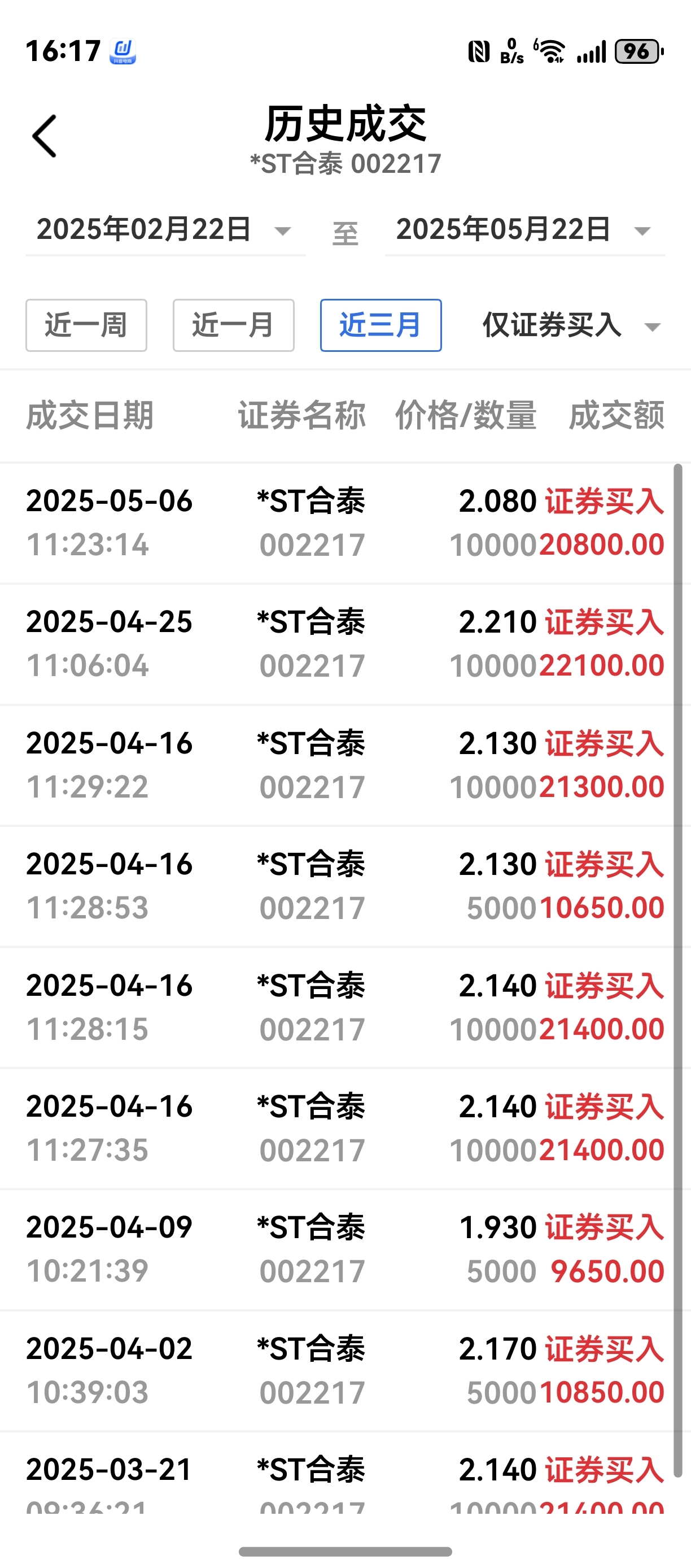Screen dimensions: 691x1568
Task: Open the 2025-04-09 10:21:39 trade record
Action: tap(336, 1249)
